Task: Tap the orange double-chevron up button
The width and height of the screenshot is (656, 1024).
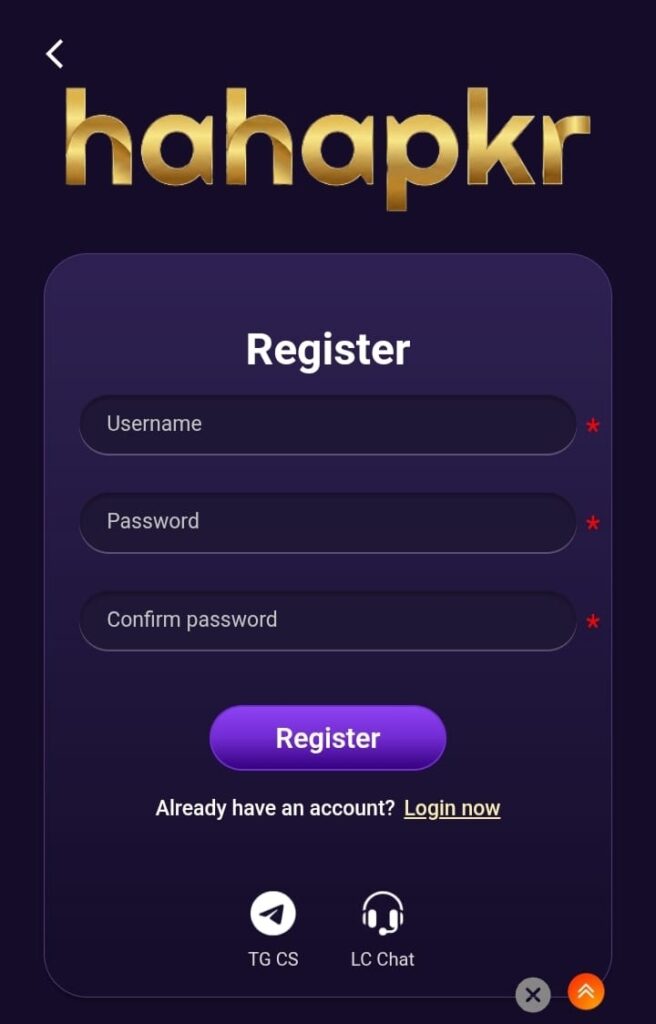Action: [586, 991]
